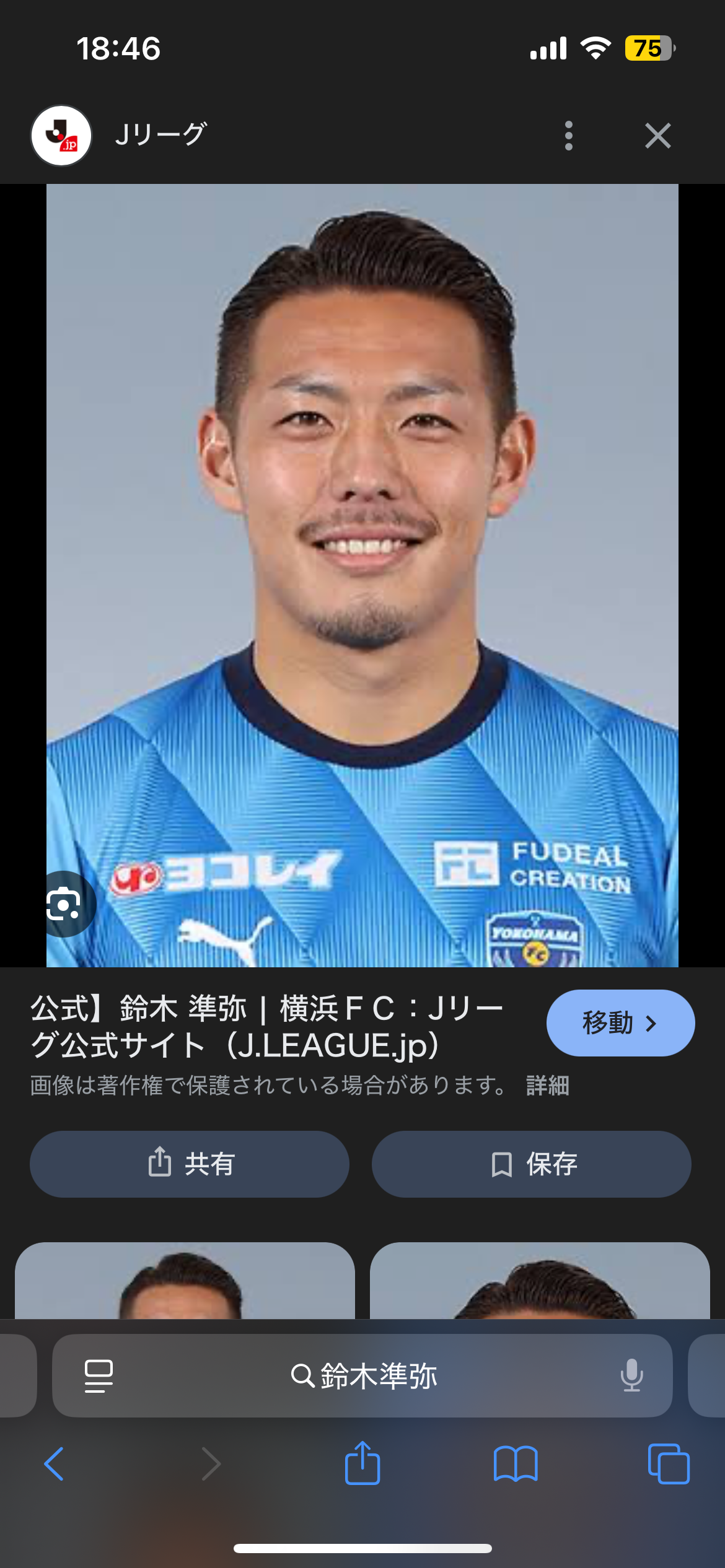Open the Jリーグ source header
725x1568 pixels.
[x=160, y=134]
